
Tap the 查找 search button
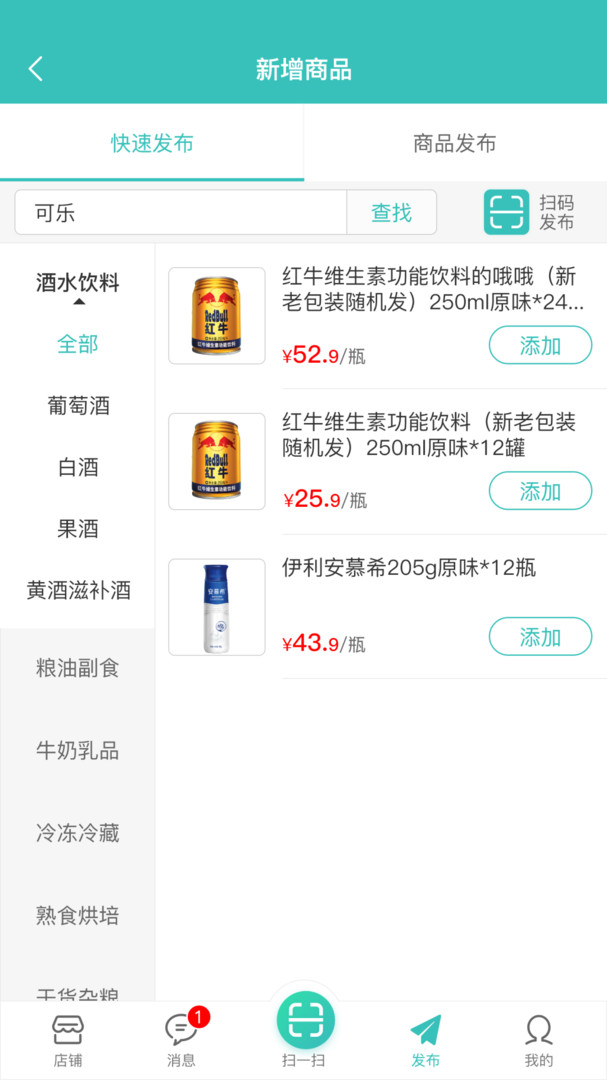click(x=391, y=213)
